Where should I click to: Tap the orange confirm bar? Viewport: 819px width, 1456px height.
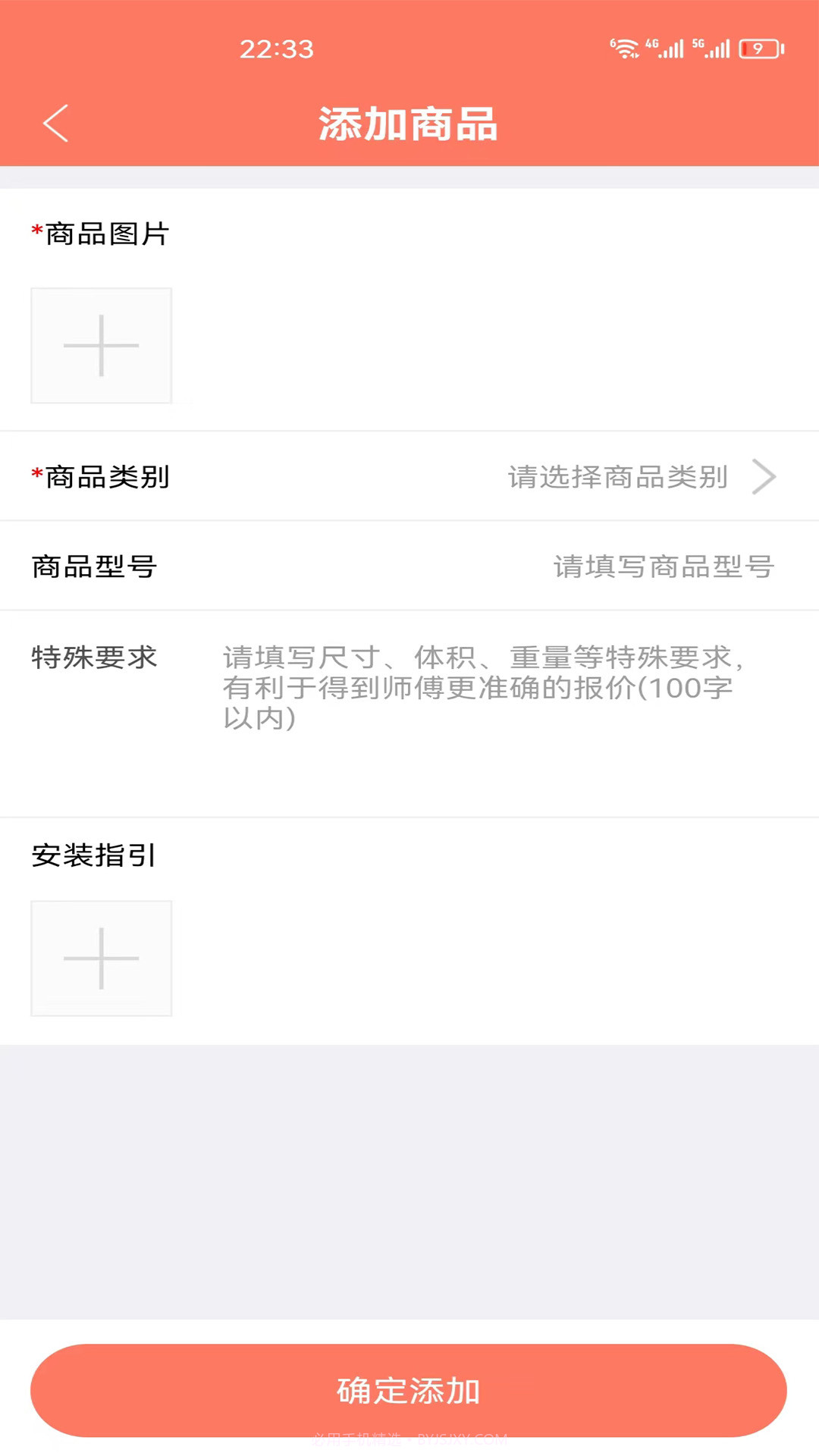(409, 1389)
